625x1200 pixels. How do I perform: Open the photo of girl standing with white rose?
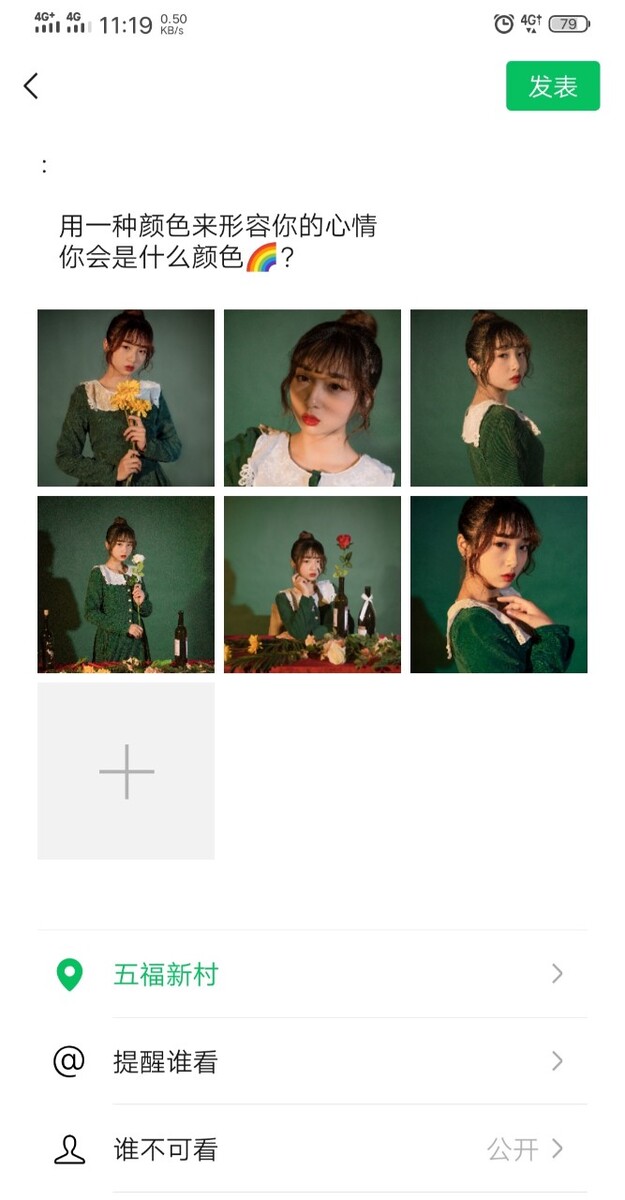[126, 584]
